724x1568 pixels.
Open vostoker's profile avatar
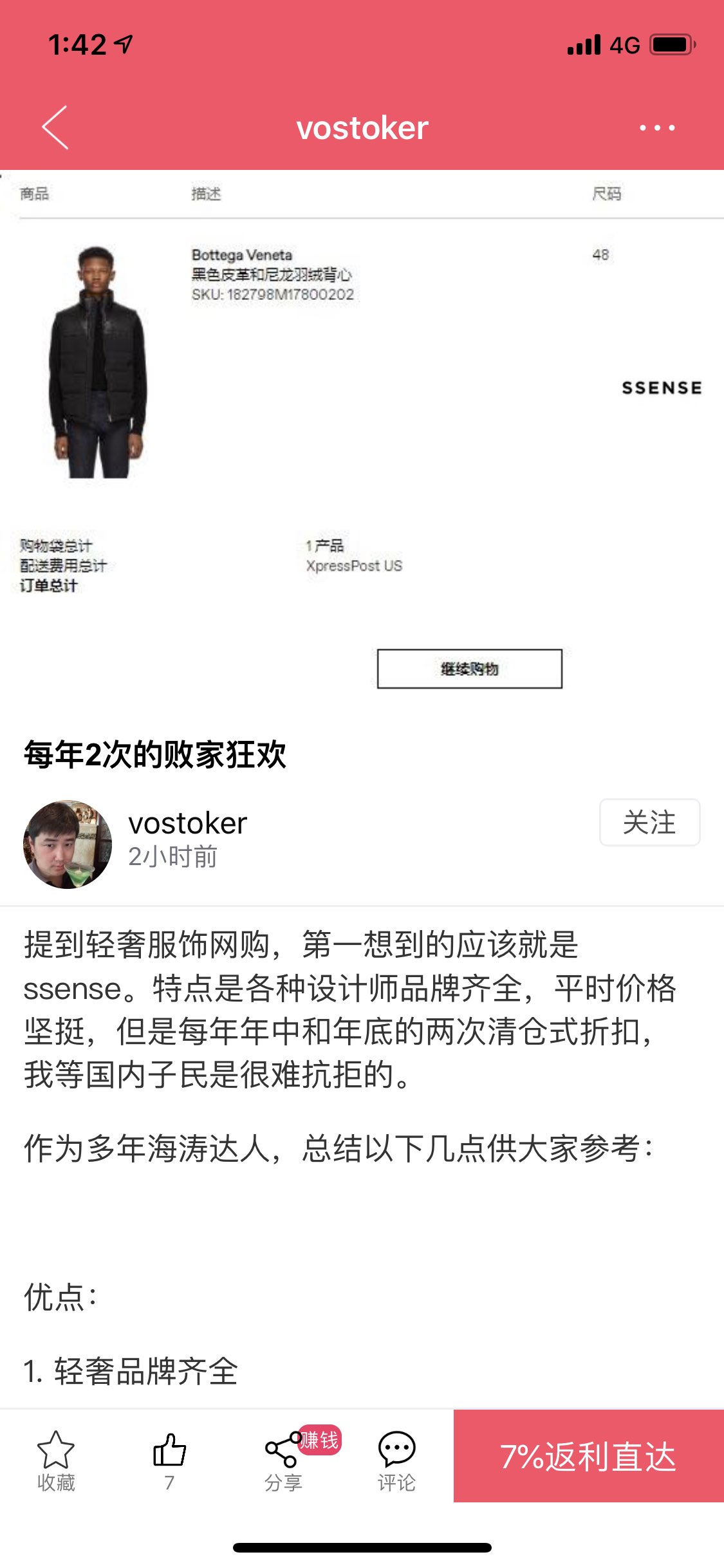[68, 844]
